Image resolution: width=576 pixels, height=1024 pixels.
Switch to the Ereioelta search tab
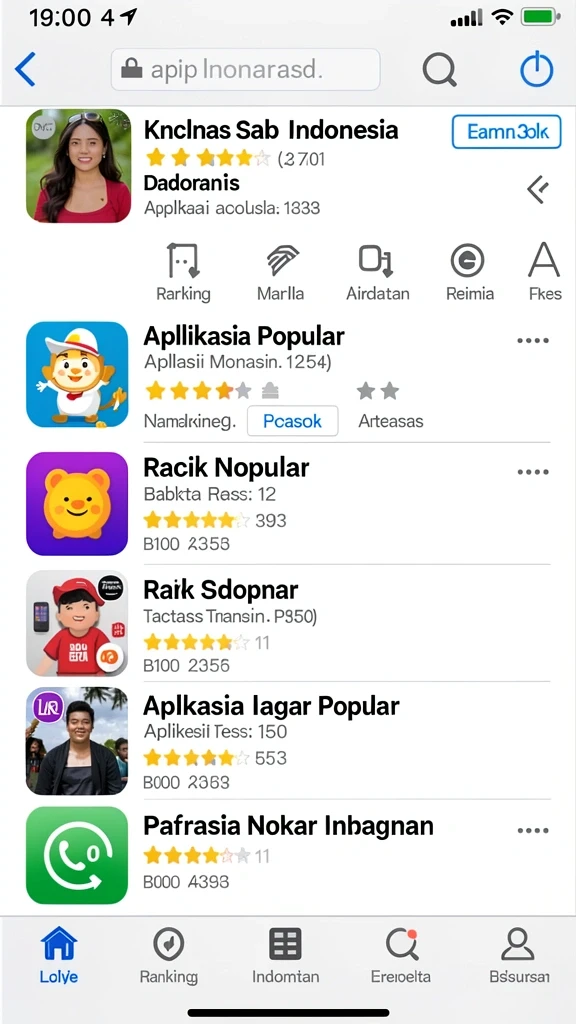coord(401,955)
